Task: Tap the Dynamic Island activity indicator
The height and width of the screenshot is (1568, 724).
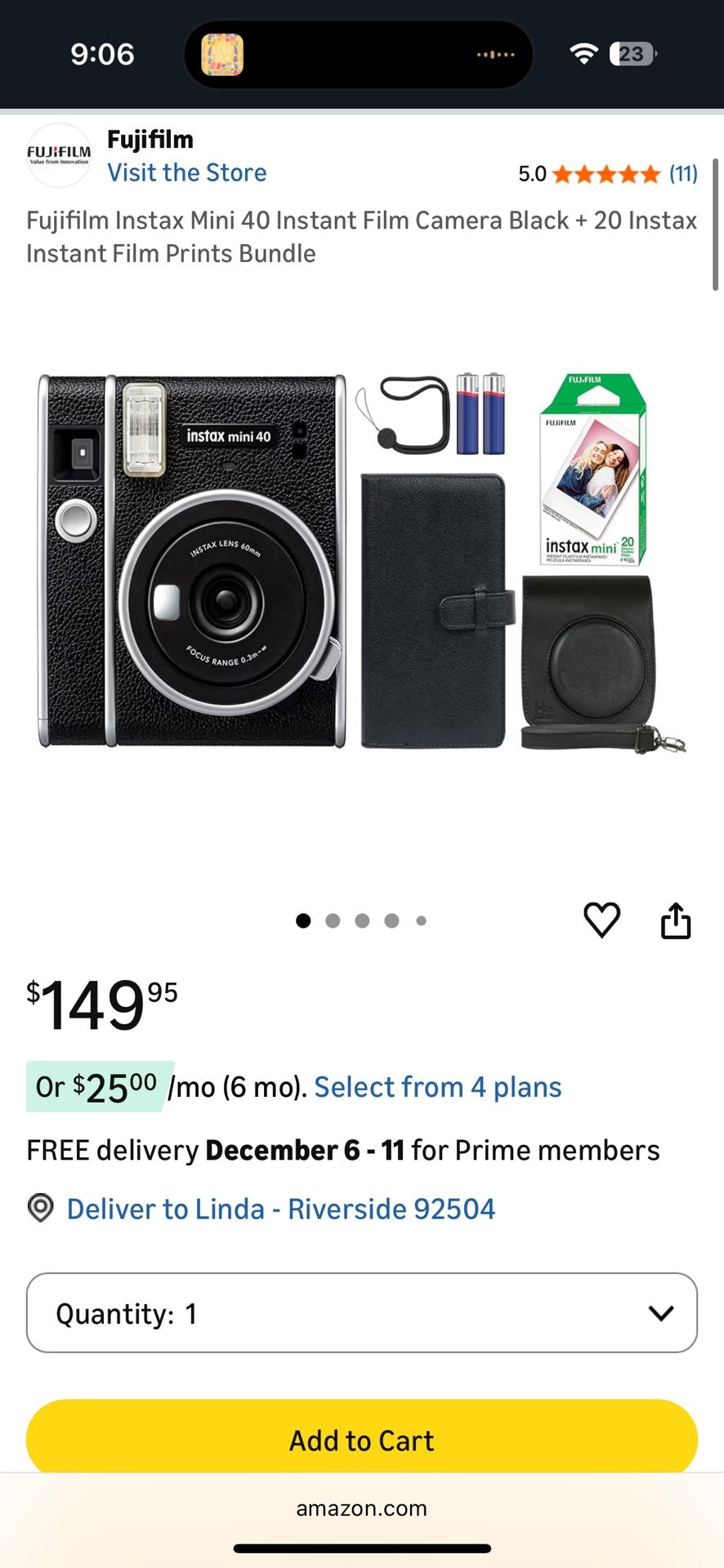Action: 360,54
